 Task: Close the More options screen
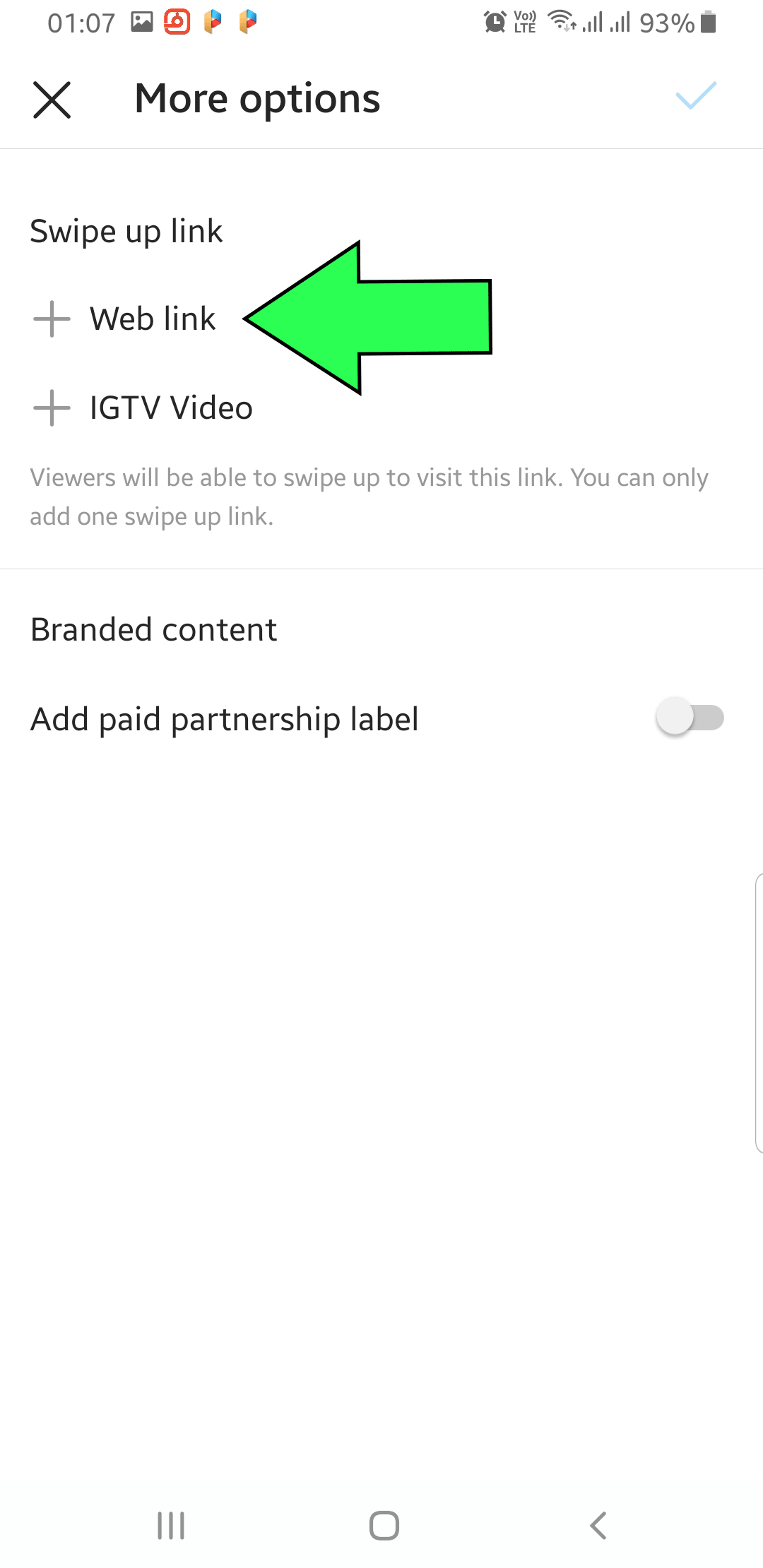[x=52, y=100]
